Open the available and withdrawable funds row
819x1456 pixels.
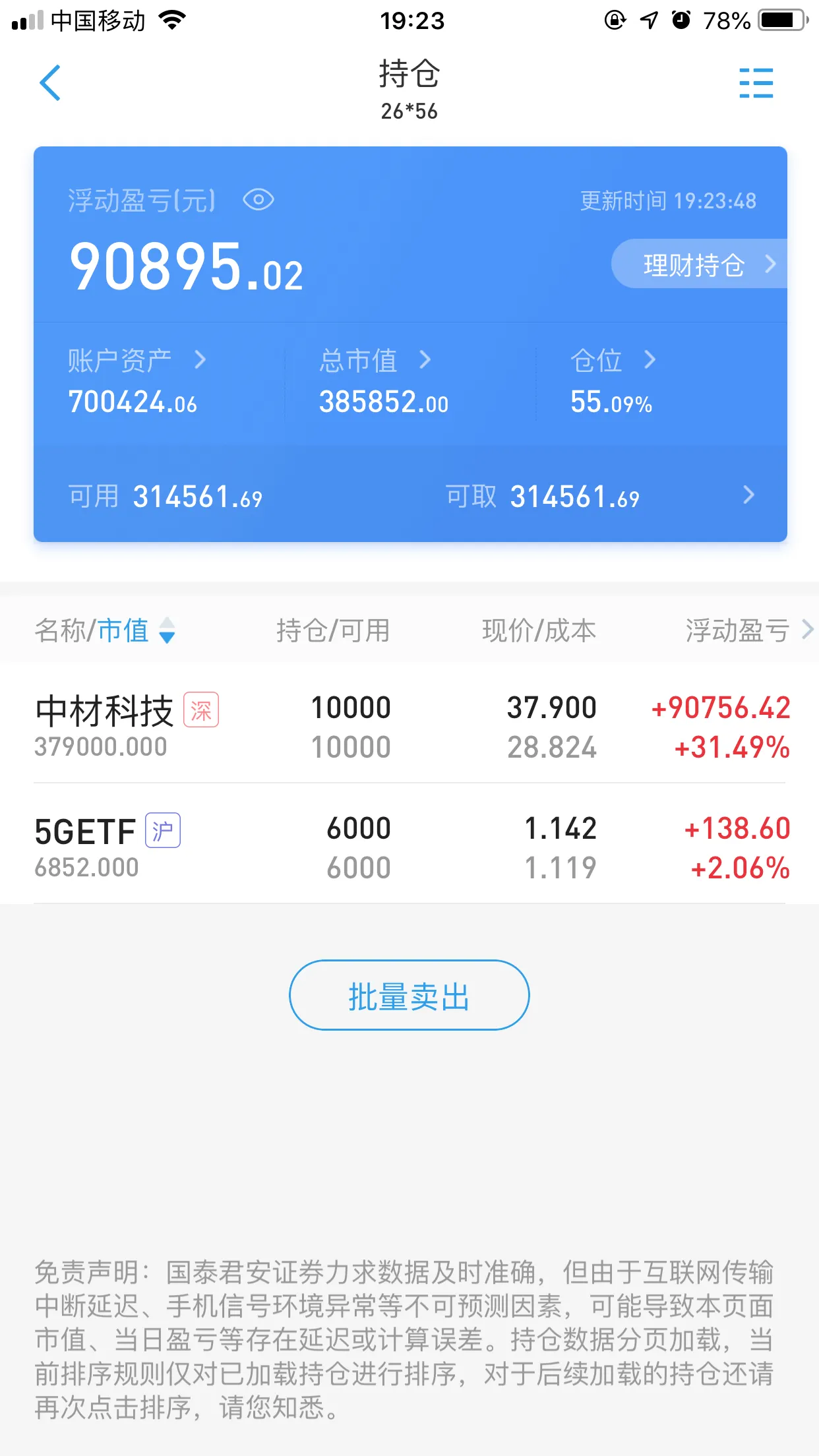[x=410, y=496]
